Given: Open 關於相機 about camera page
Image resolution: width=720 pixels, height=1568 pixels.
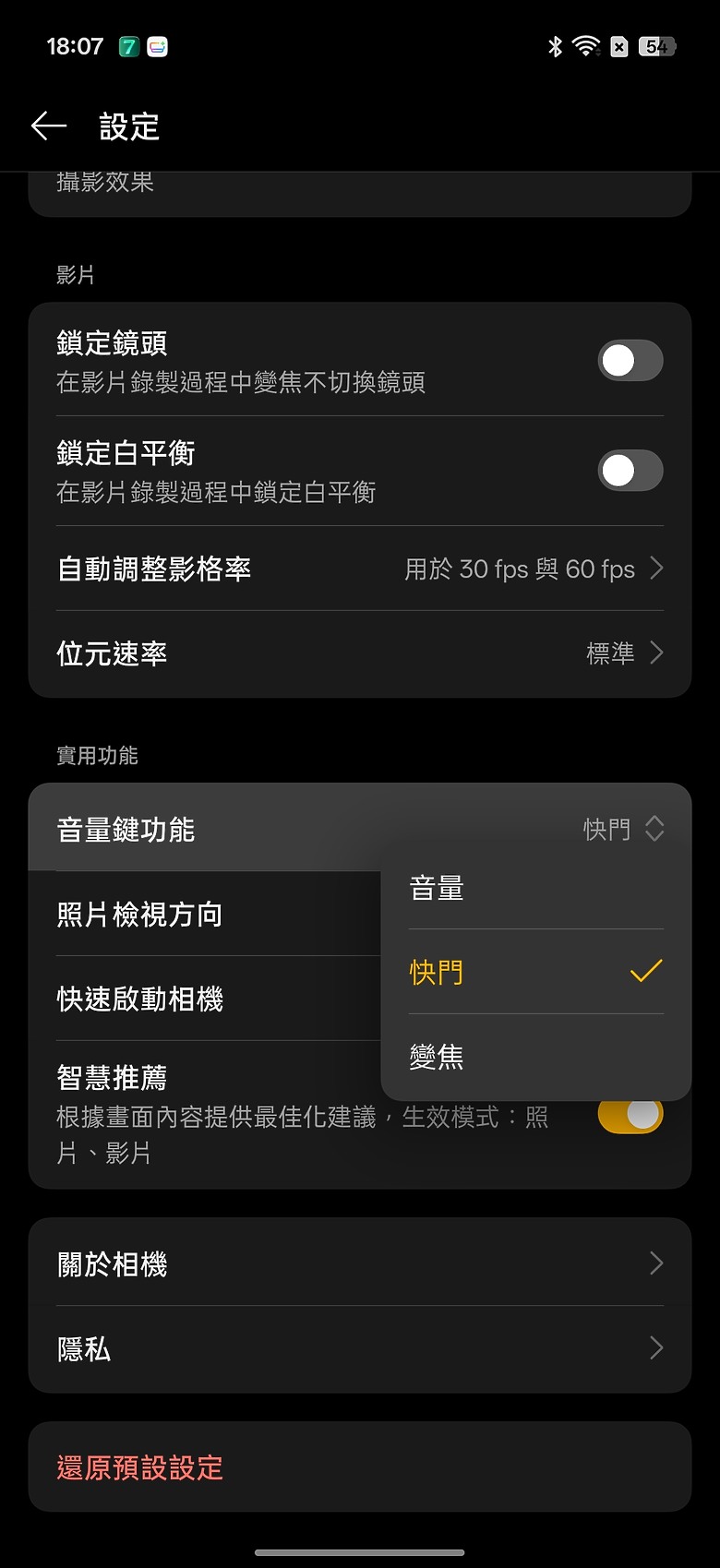Looking at the screenshot, I should 360,1263.
